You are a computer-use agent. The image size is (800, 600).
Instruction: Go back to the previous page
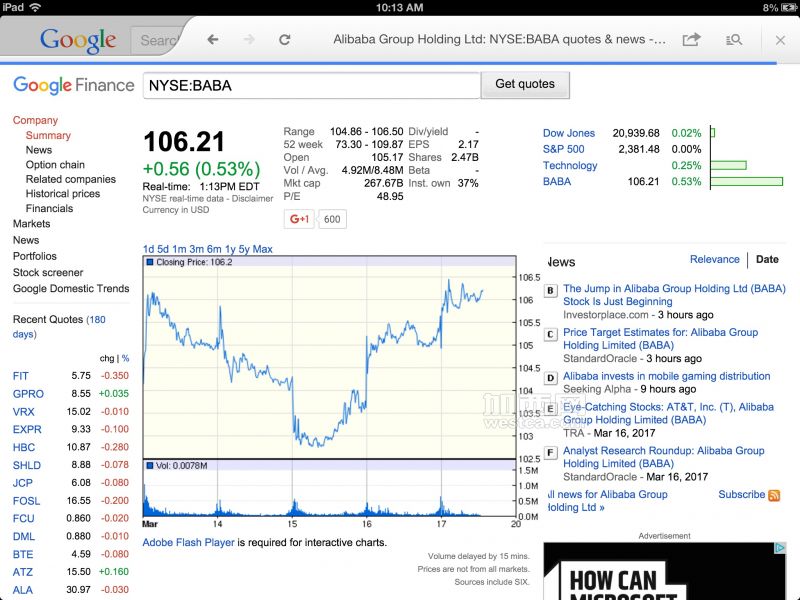tap(213, 39)
